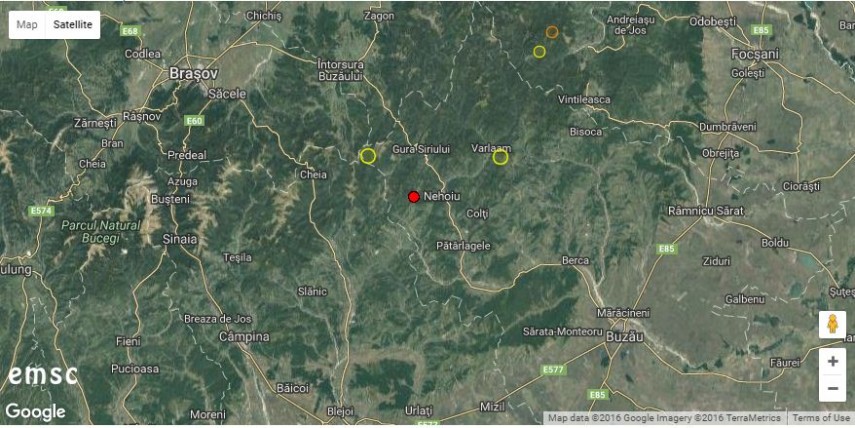
Task: Open the yellow marker west of Gura Siriului
Action: 368,156
